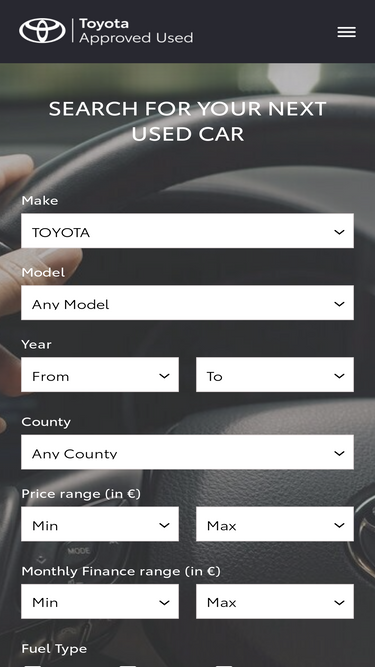Image resolution: width=375 pixels, height=667 pixels.
Task: Pick a minimum Price range
Action: [x=100, y=524]
